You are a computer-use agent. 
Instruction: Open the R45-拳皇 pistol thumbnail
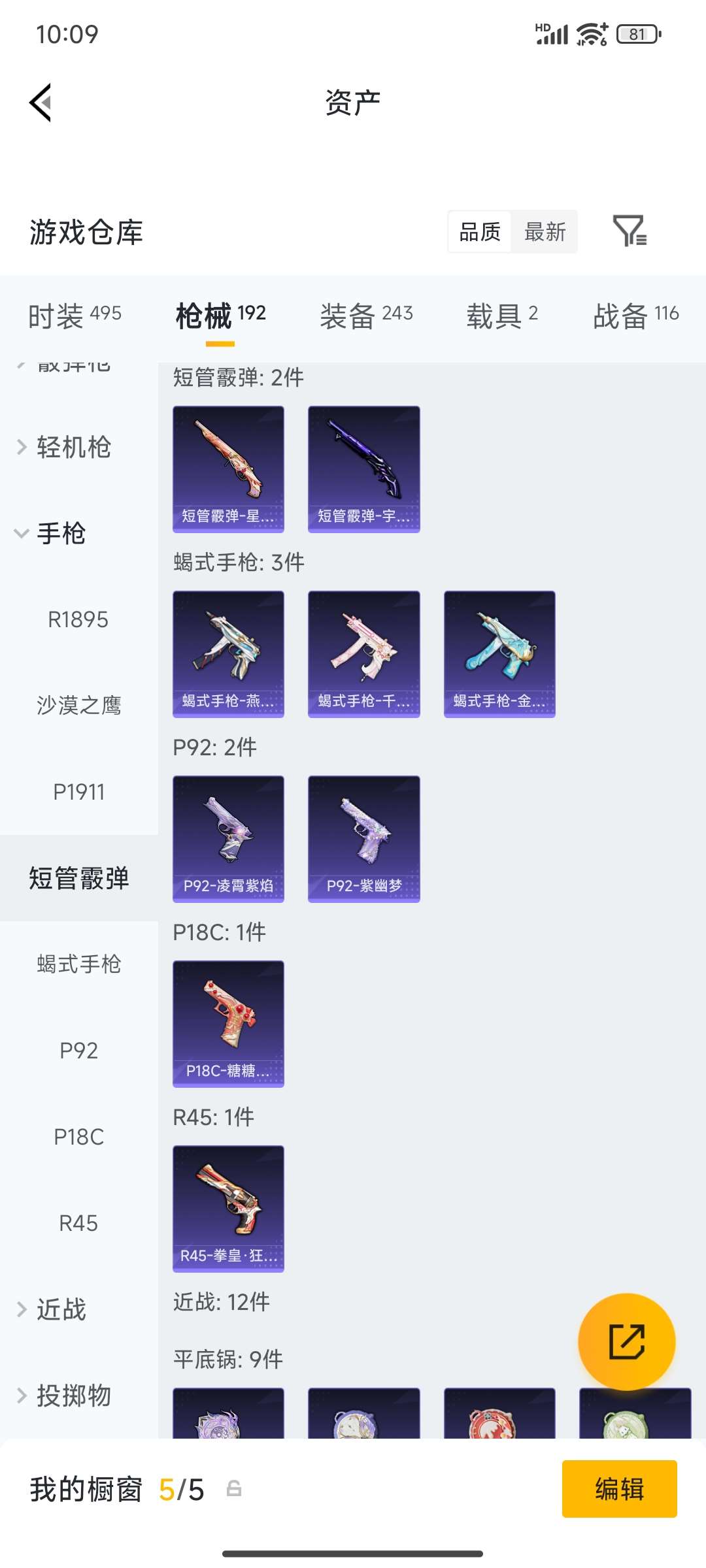click(227, 1208)
